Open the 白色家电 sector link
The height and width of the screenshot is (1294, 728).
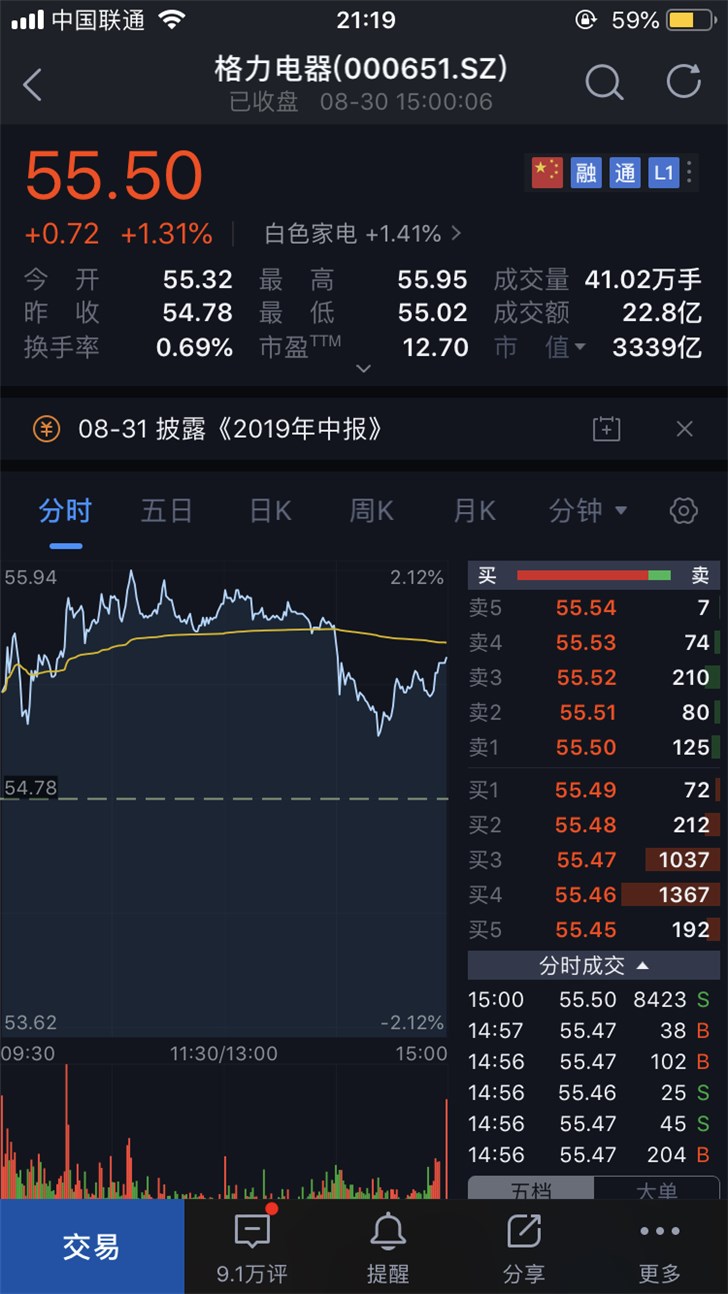click(362, 234)
